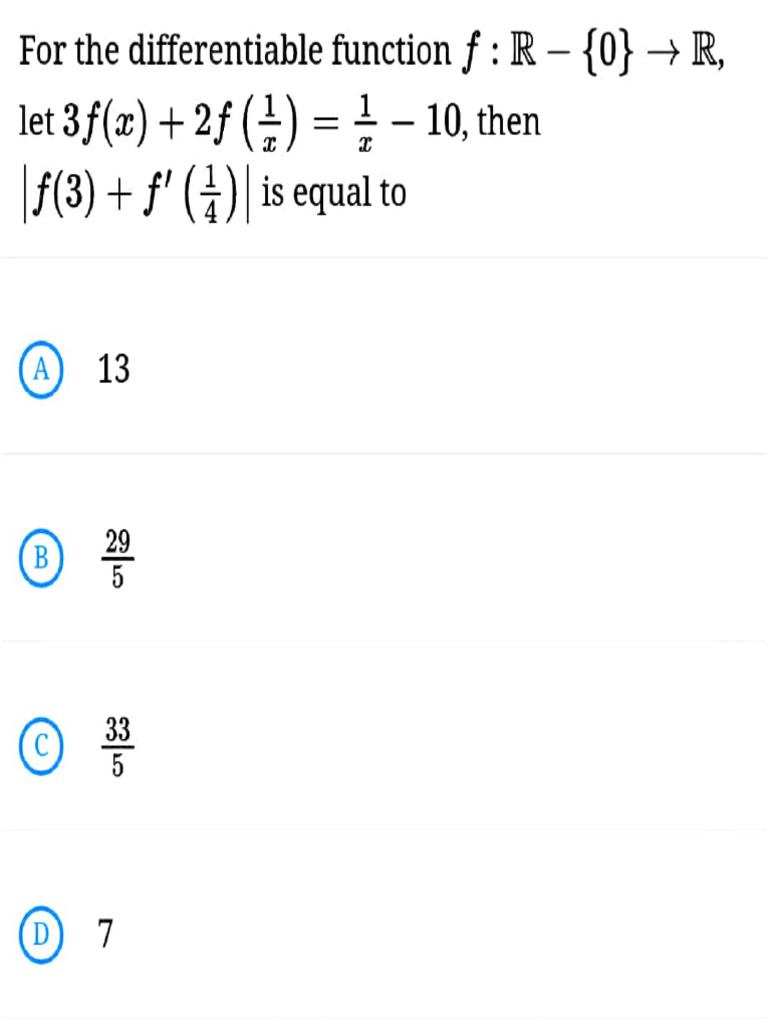Choose option B, 29 over 5
The image size is (768, 1024).
pos(41,558)
